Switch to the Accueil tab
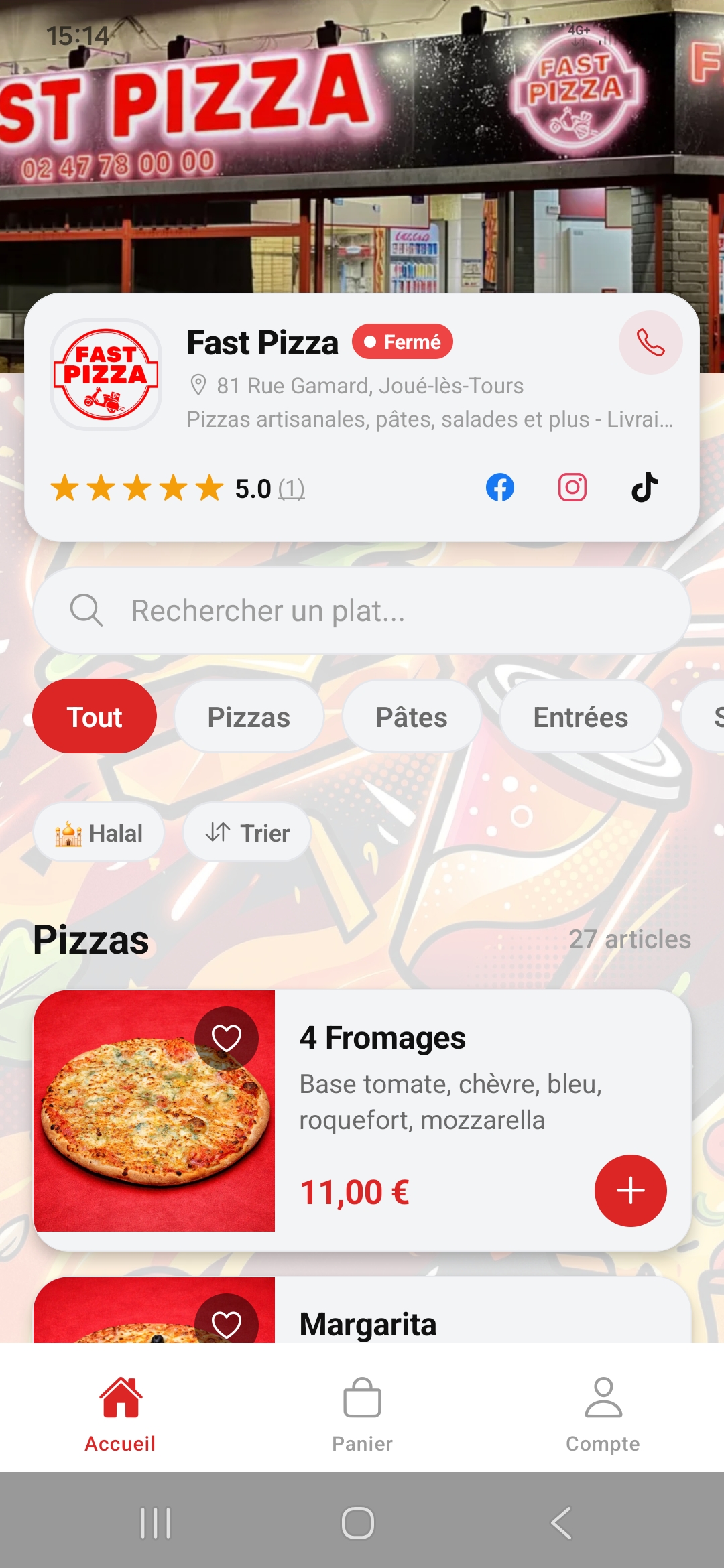This screenshot has width=724, height=1568. coord(120,1414)
